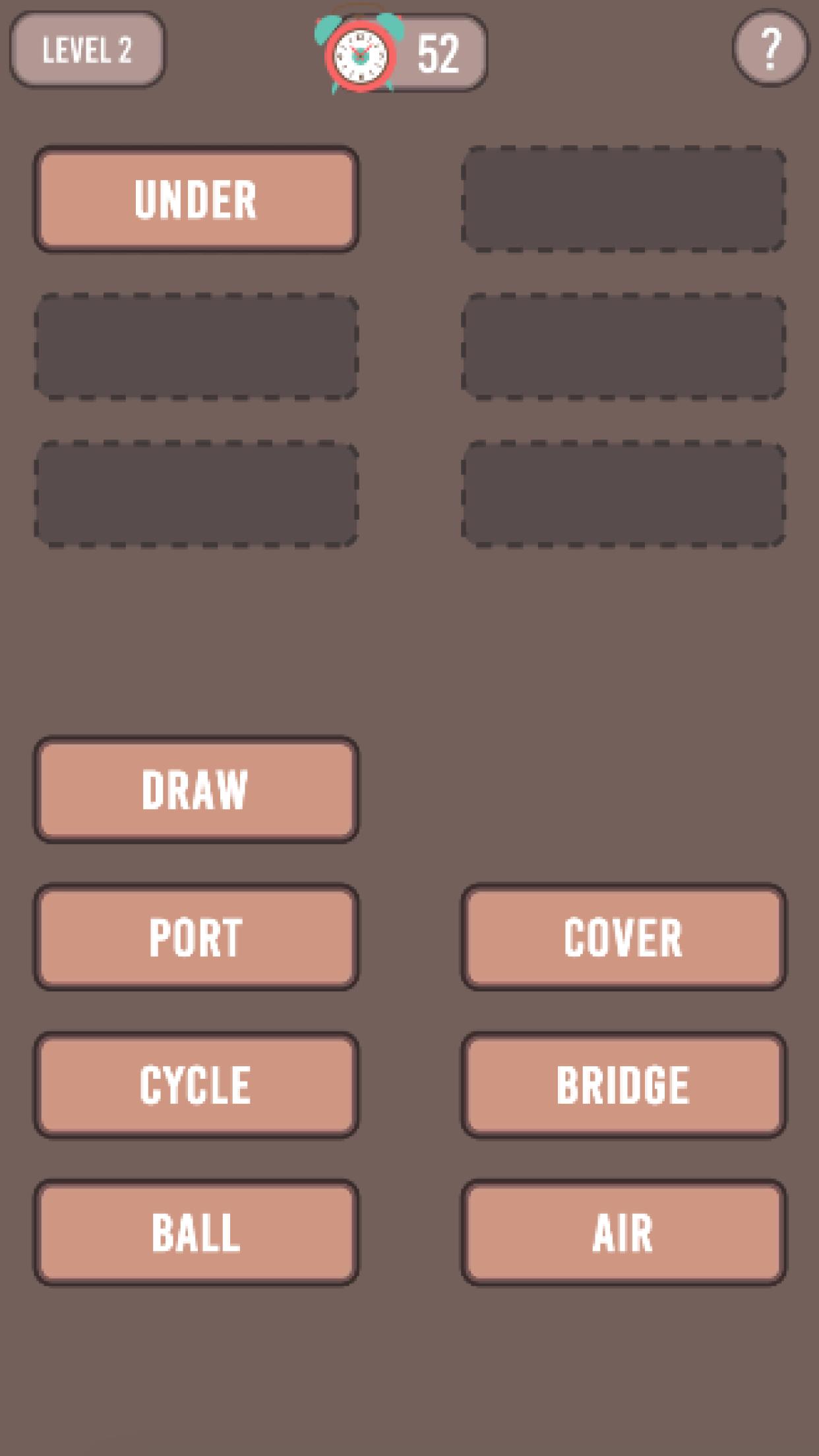Tap the PORT word tile
Viewport: 819px width, 1456px height.
click(x=196, y=937)
